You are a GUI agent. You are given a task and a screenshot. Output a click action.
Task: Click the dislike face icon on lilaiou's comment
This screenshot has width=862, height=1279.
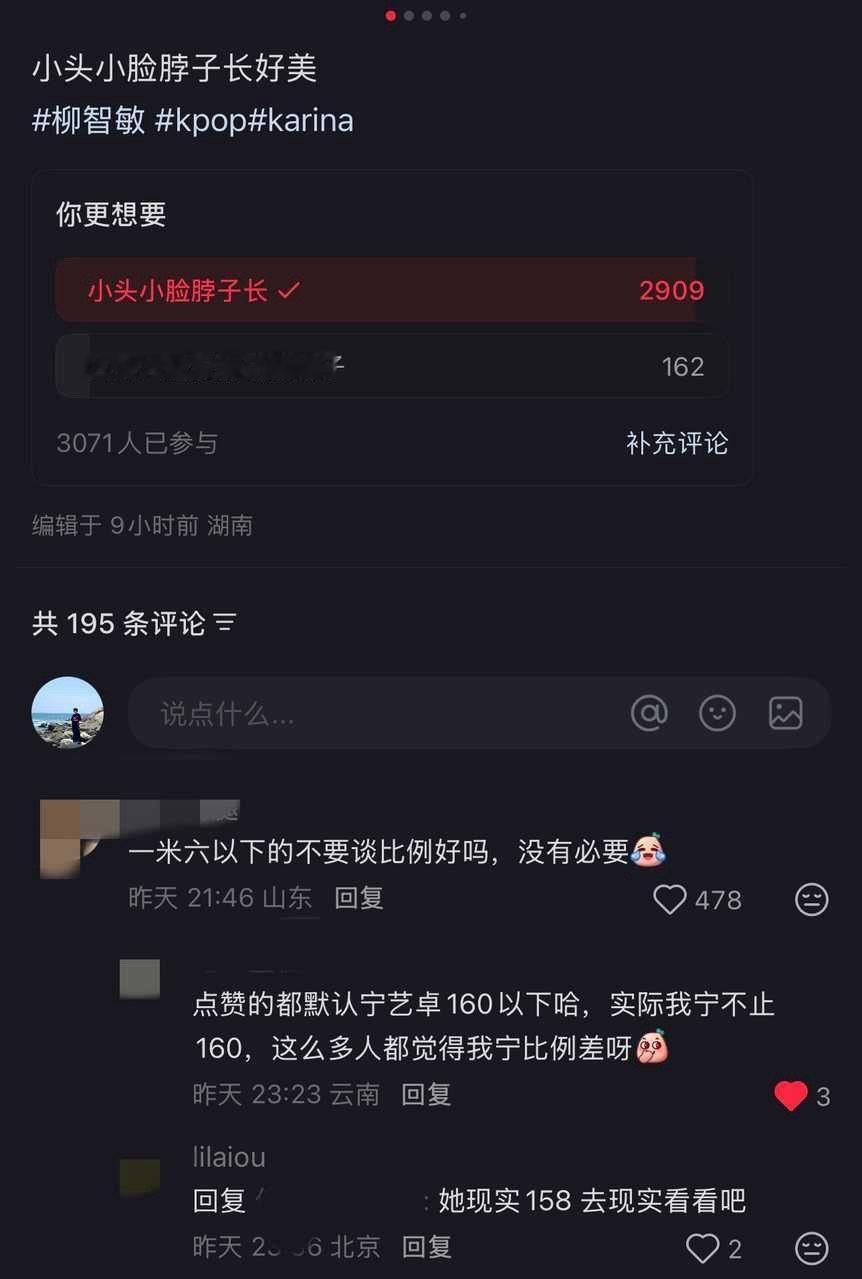811,1247
